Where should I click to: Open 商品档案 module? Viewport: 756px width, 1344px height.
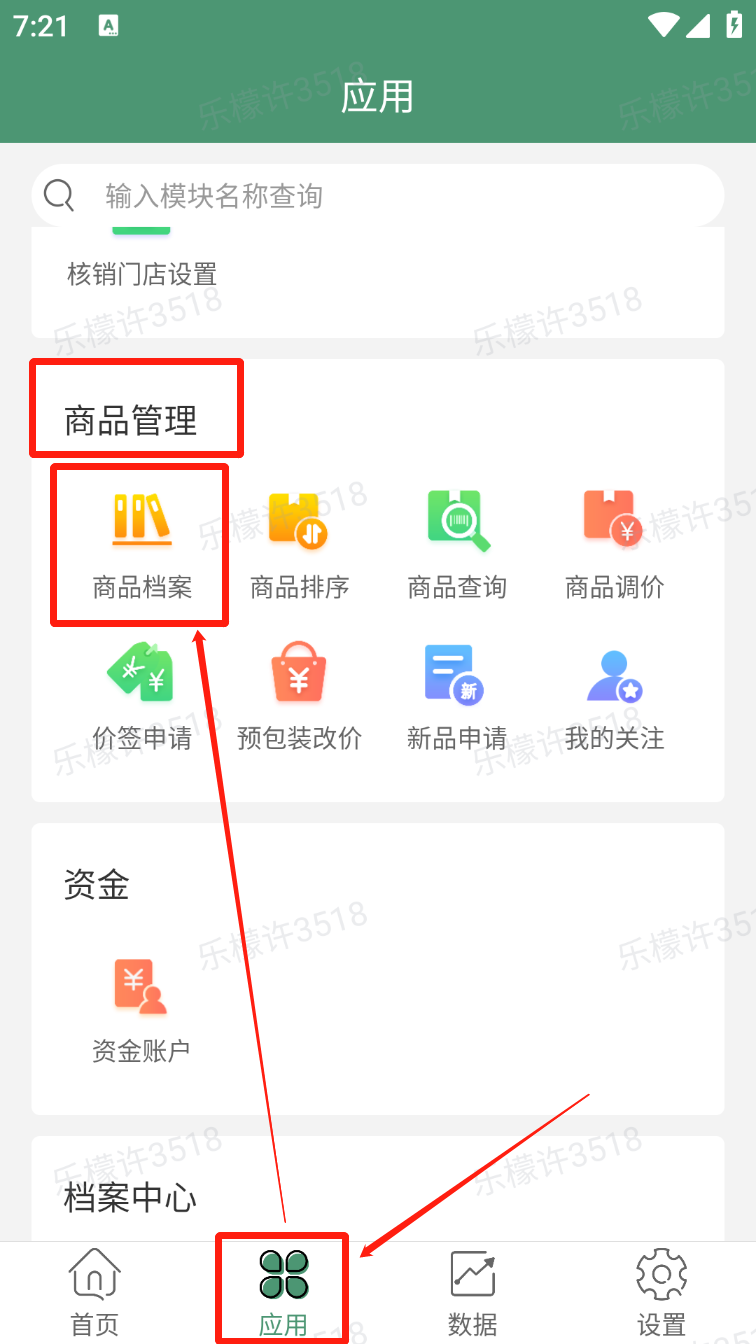pos(142,546)
